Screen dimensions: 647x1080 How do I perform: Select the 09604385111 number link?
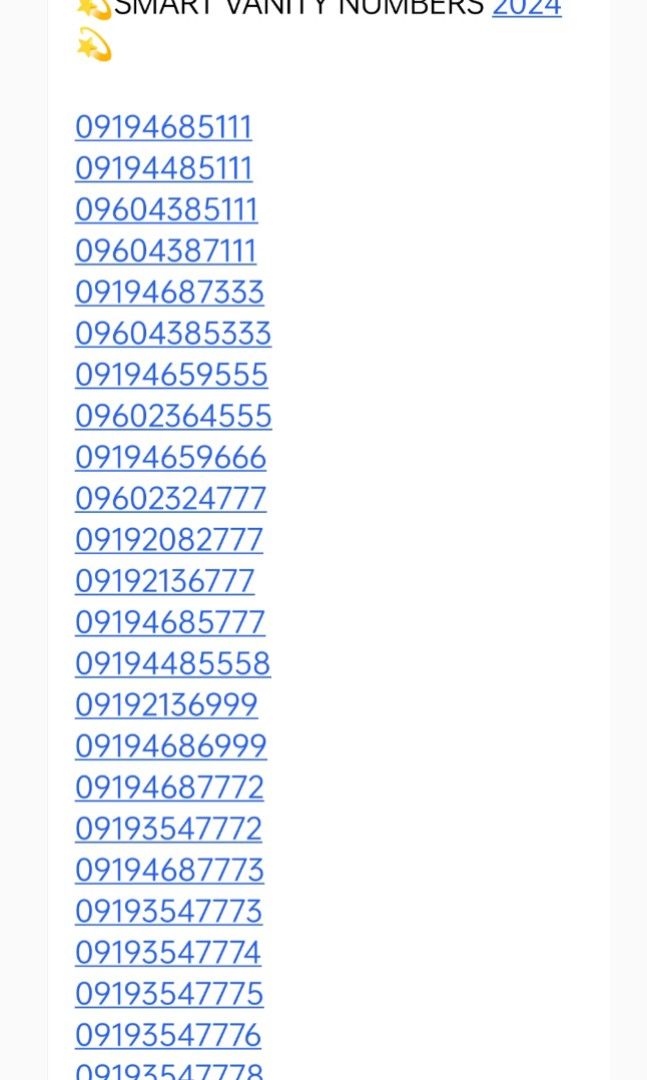pos(166,210)
